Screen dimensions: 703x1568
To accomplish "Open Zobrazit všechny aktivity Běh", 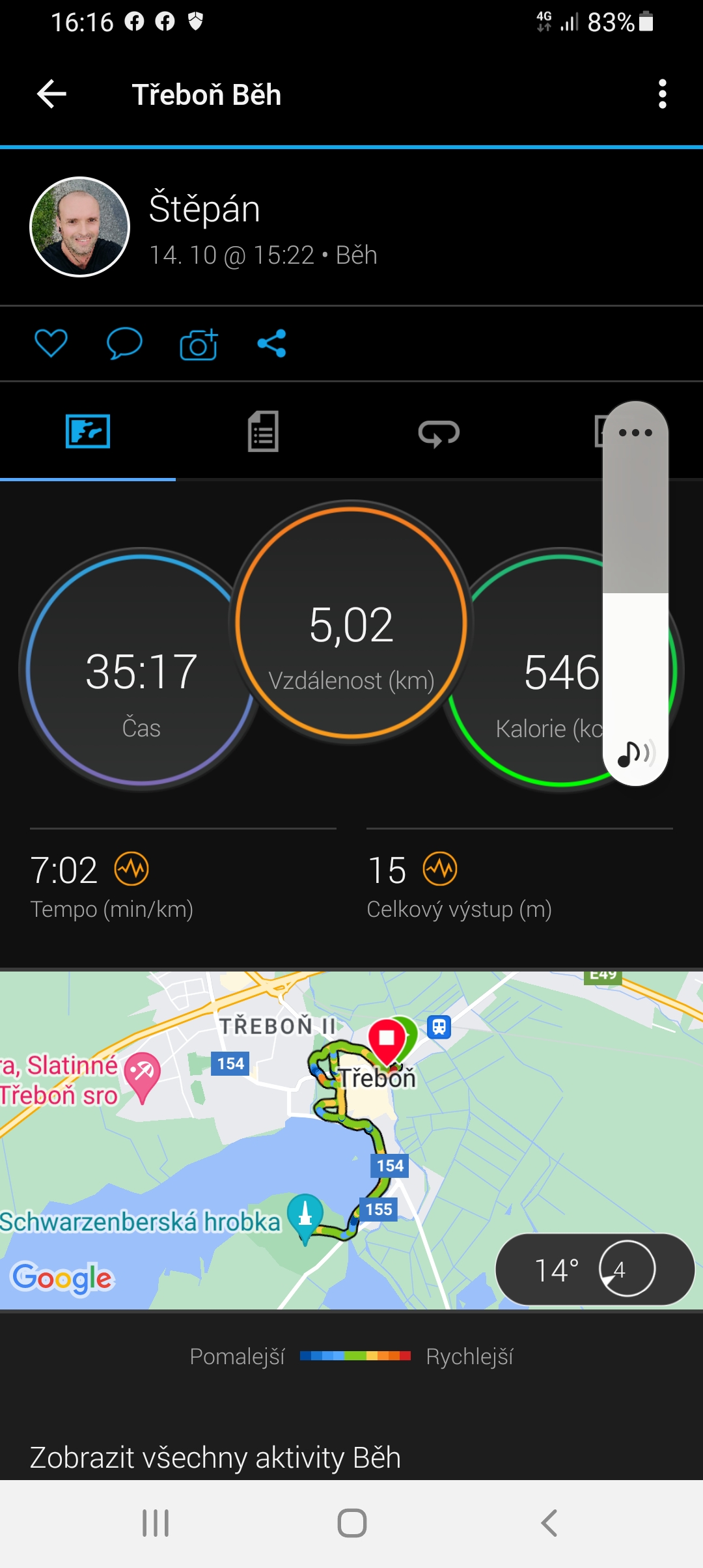I will pyautogui.click(x=215, y=1457).
